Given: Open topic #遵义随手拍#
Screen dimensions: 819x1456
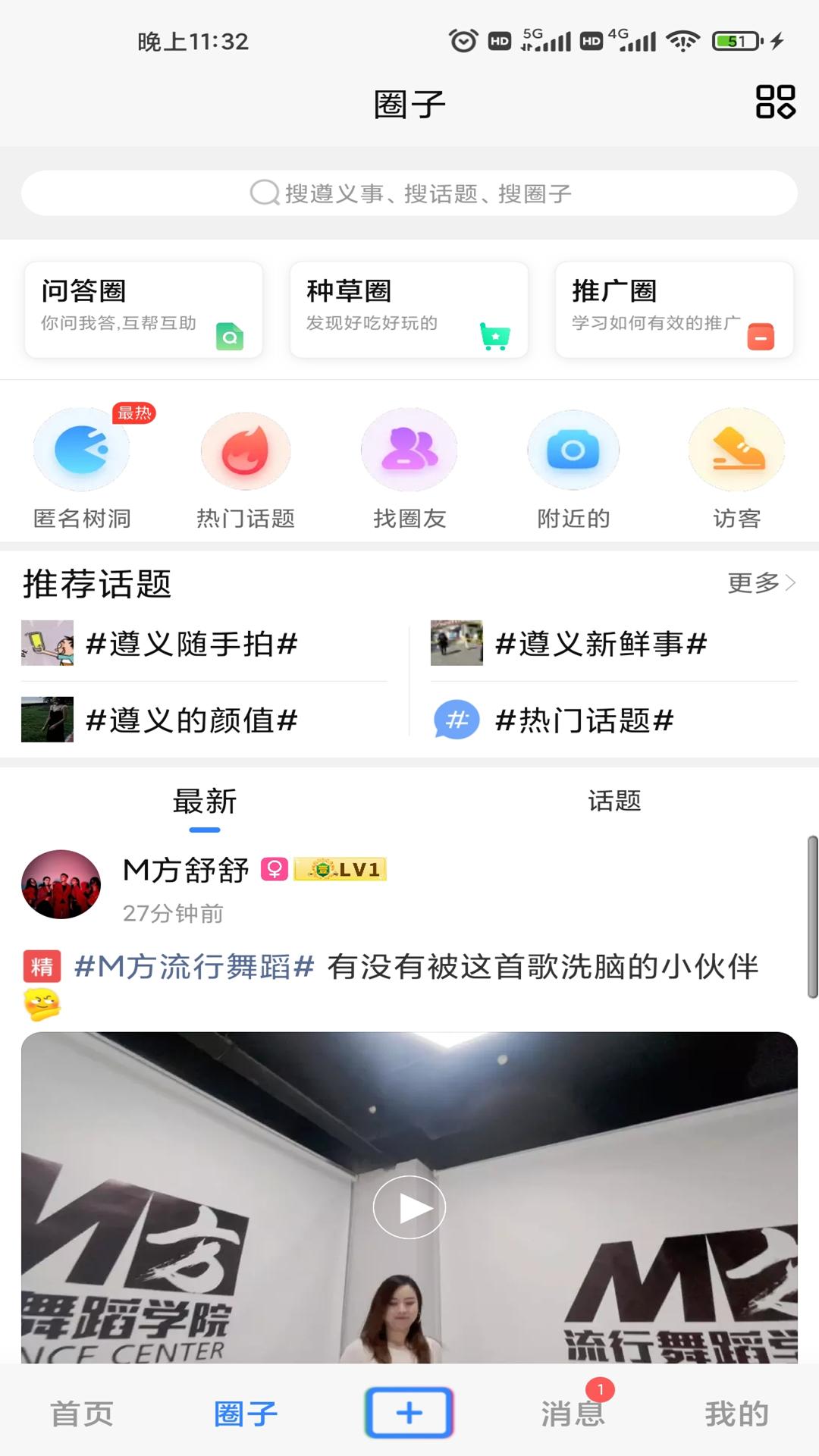Looking at the screenshot, I should click(x=191, y=644).
